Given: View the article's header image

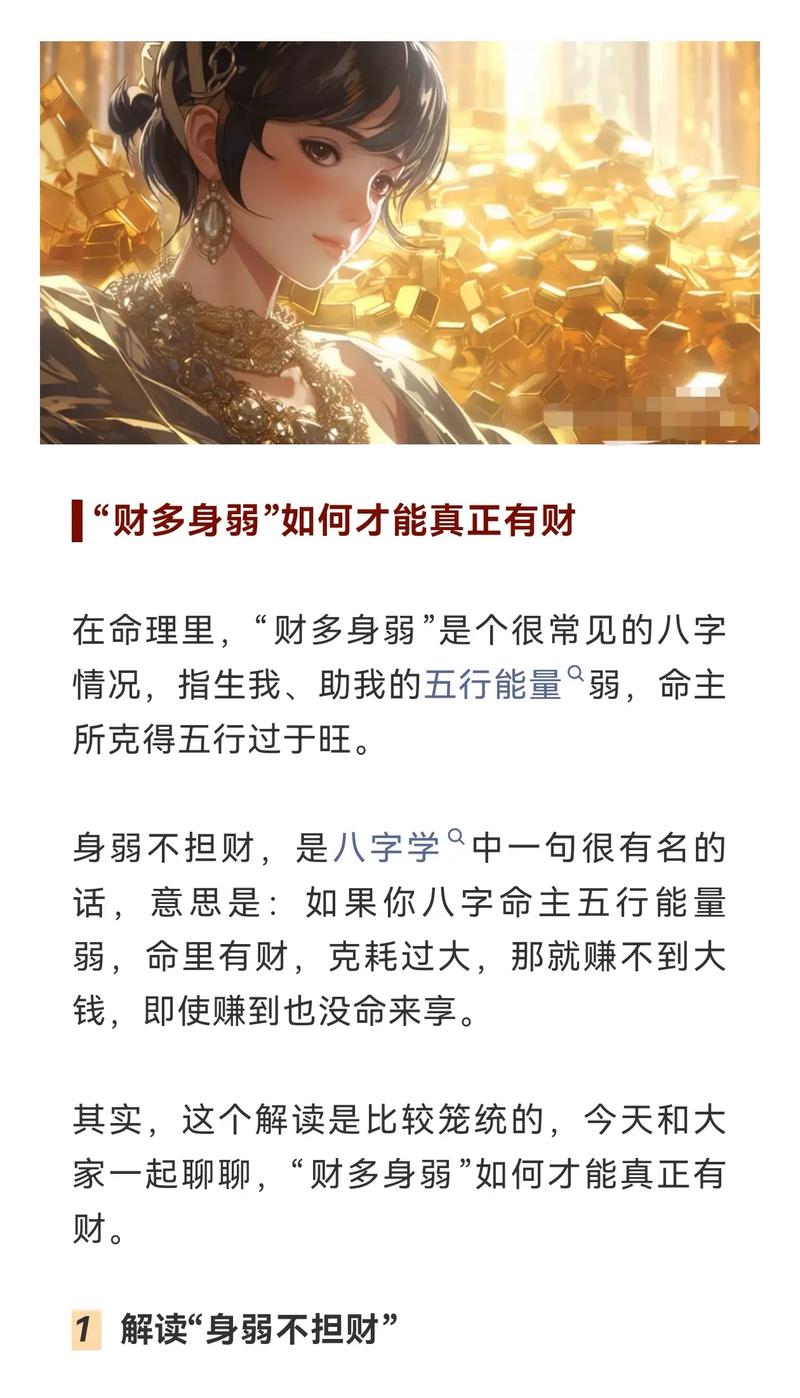Looking at the screenshot, I should (x=400, y=242).
